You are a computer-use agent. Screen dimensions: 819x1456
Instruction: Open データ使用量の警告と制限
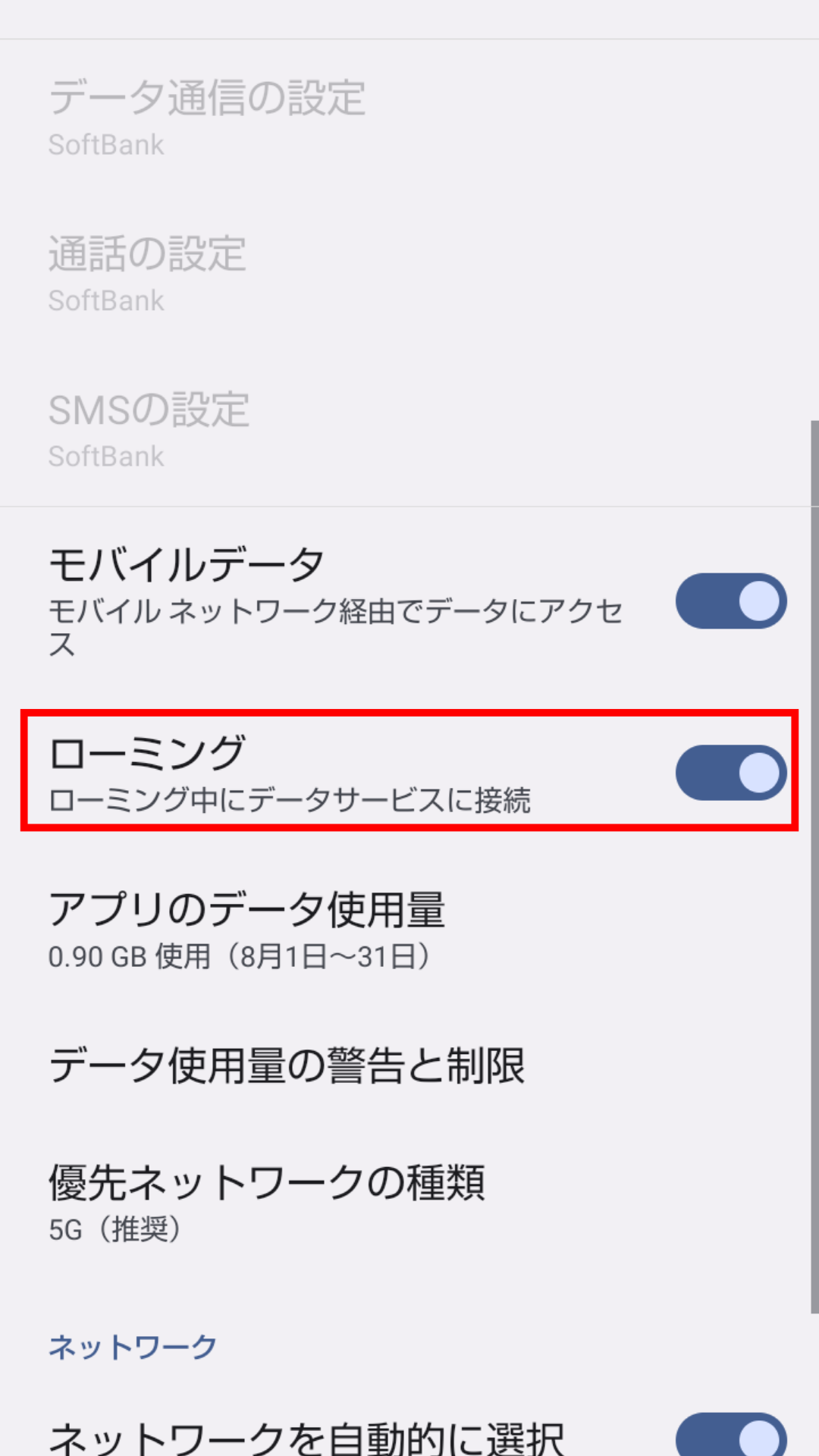click(x=287, y=1065)
